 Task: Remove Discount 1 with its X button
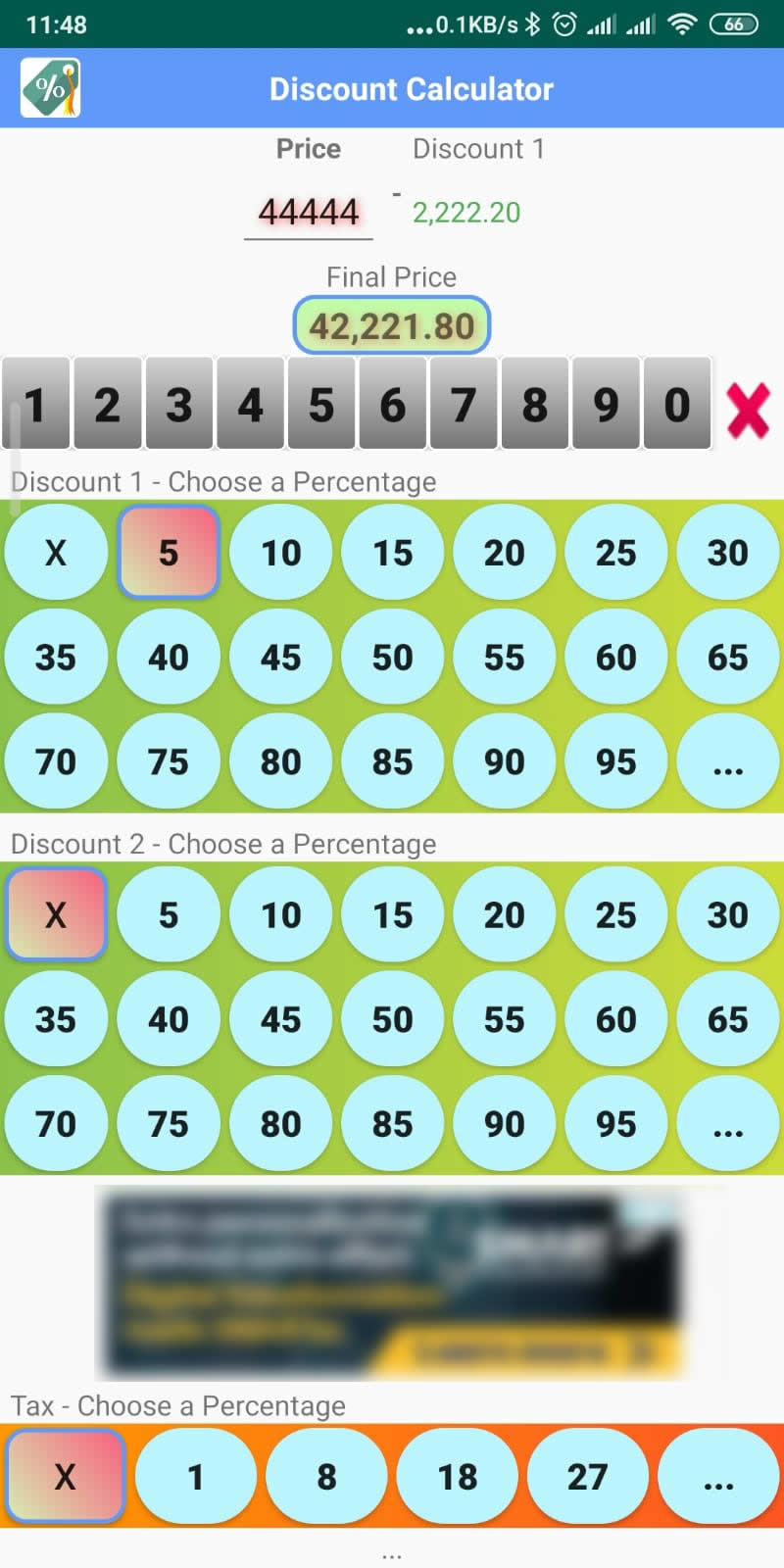(x=56, y=553)
